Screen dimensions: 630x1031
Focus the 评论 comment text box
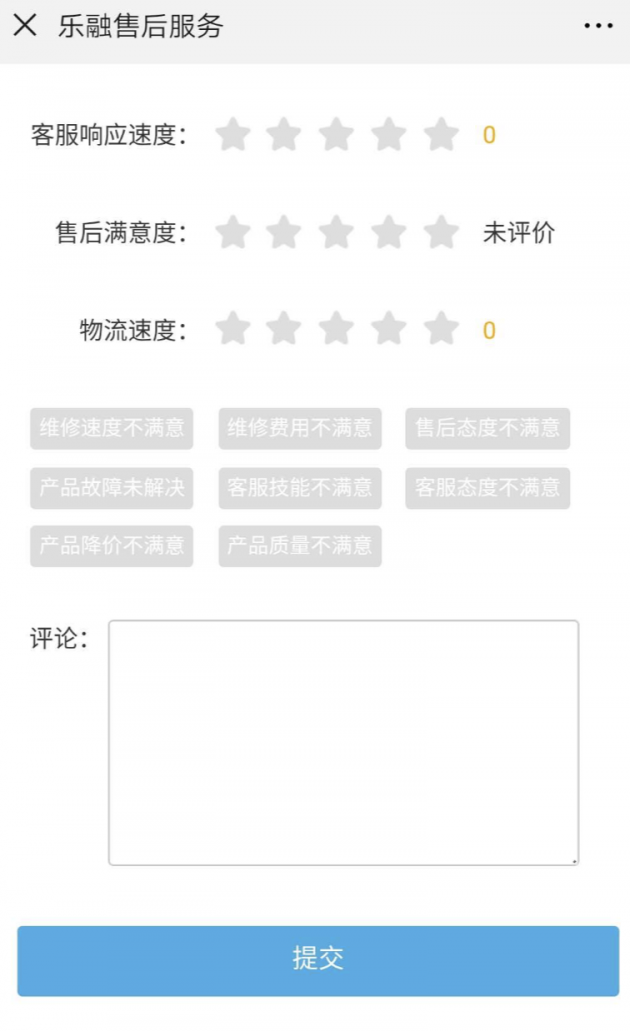coord(343,742)
